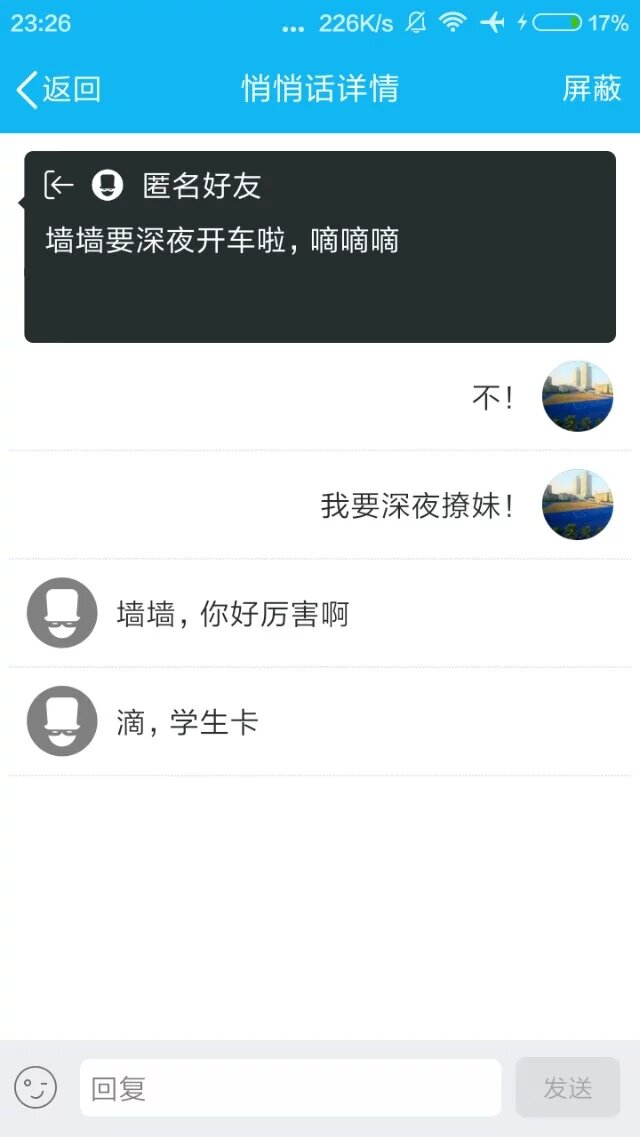Open the emoji picker
This screenshot has width=640, height=1137.
pos(35,1087)
